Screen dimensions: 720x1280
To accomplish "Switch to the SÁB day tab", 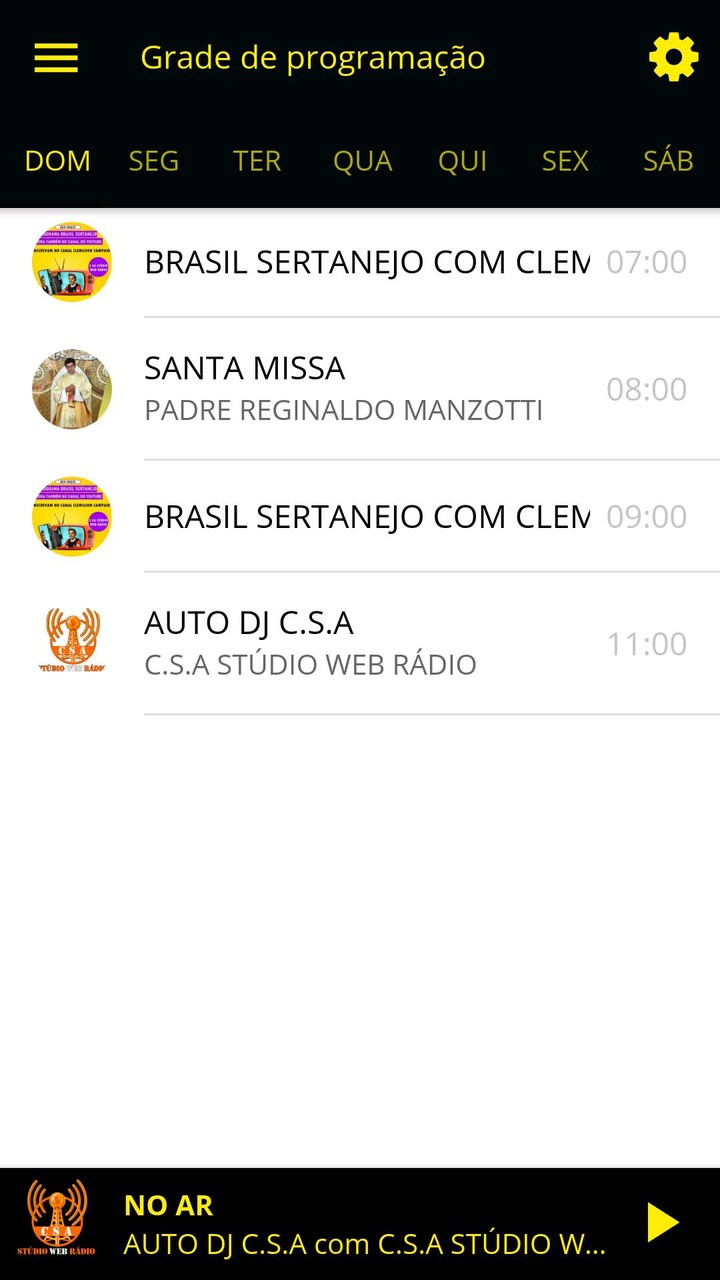I will tap(668, 160).
